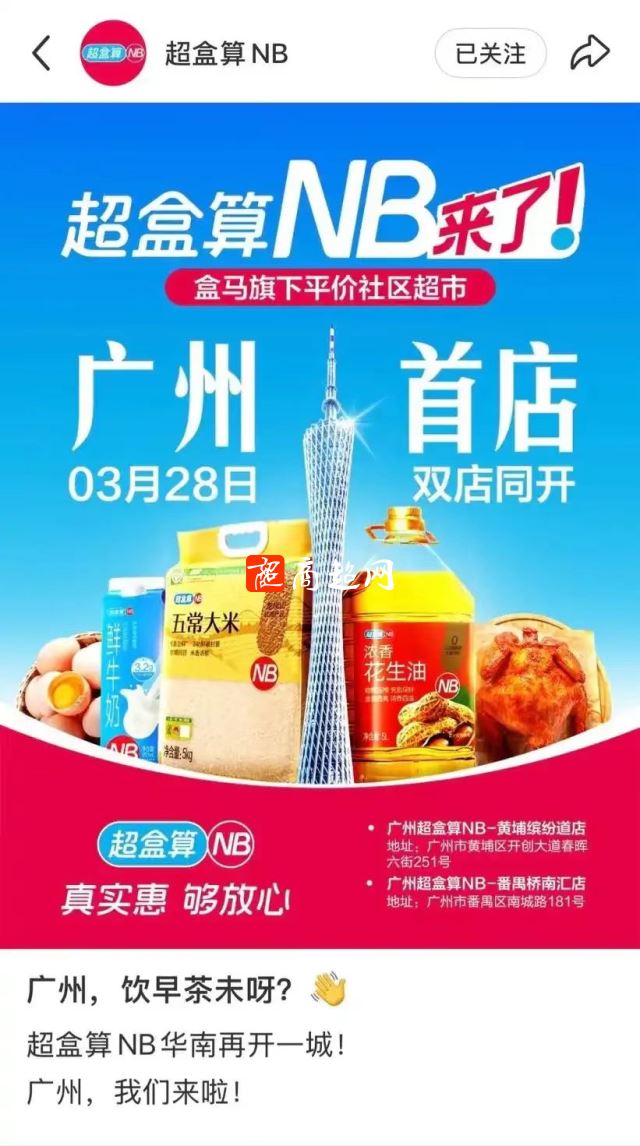Tap the 已关注 following button

(490, 53)
